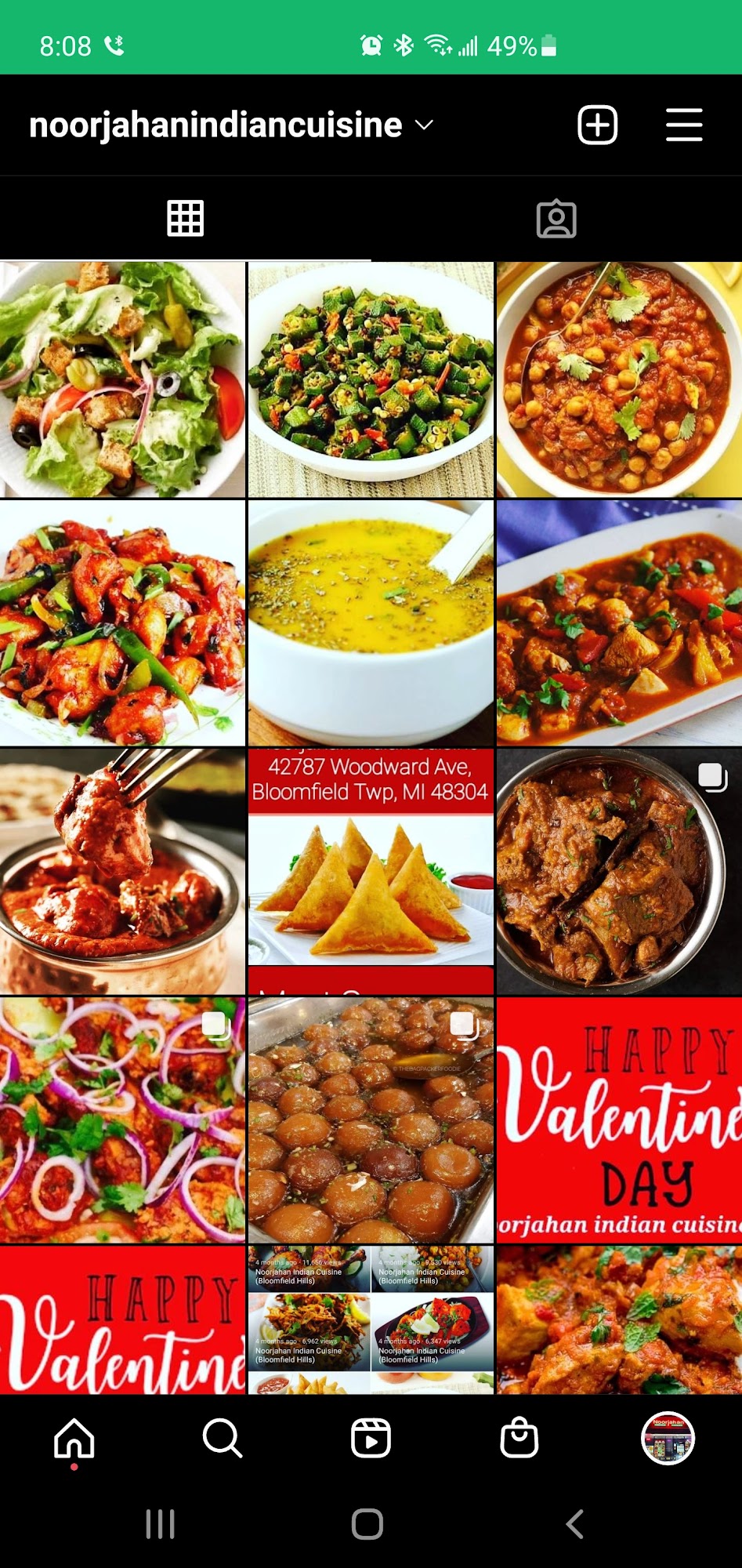Open the profile avatar tab
This screenshot has width=742, height=1568.
coord(668,1439)
